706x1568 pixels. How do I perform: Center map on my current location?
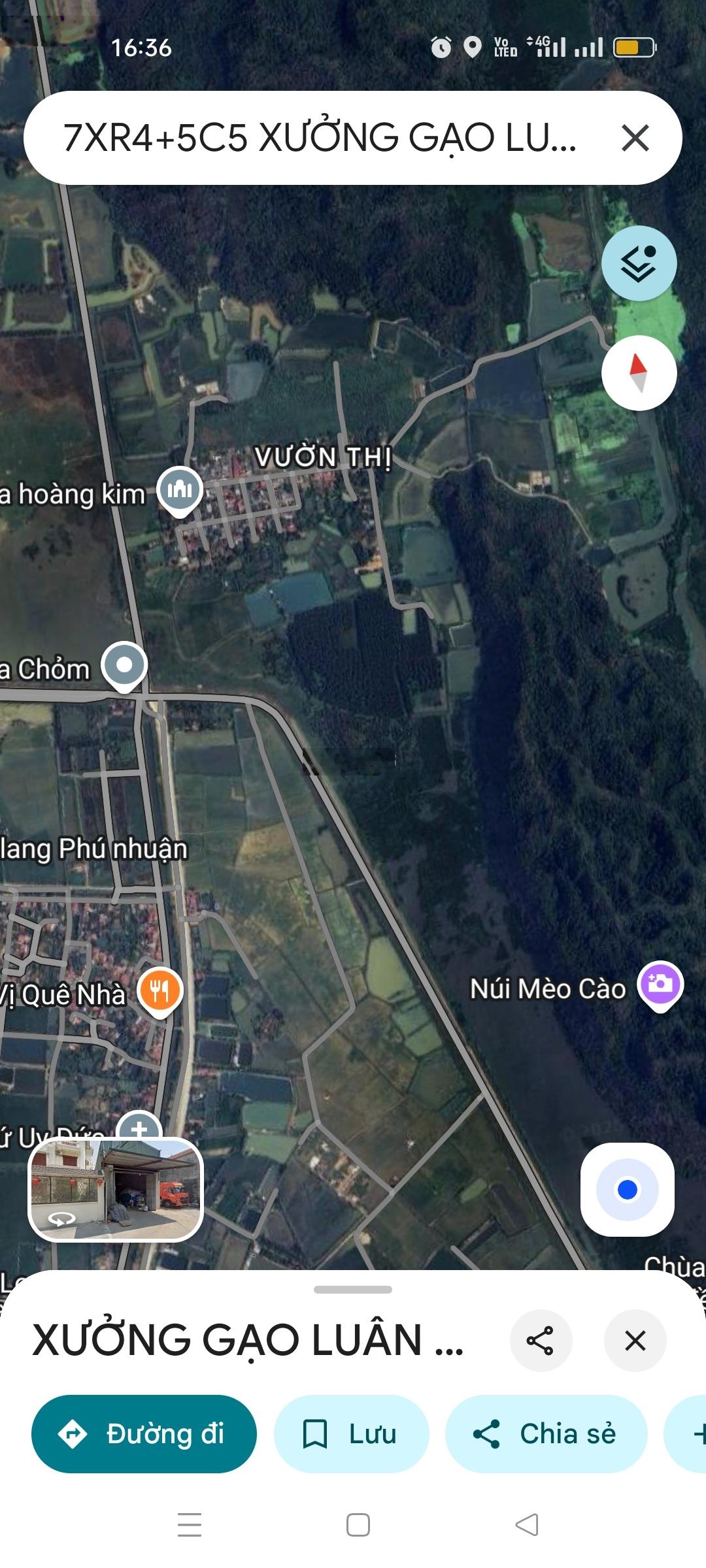[x=627, y=1190]
